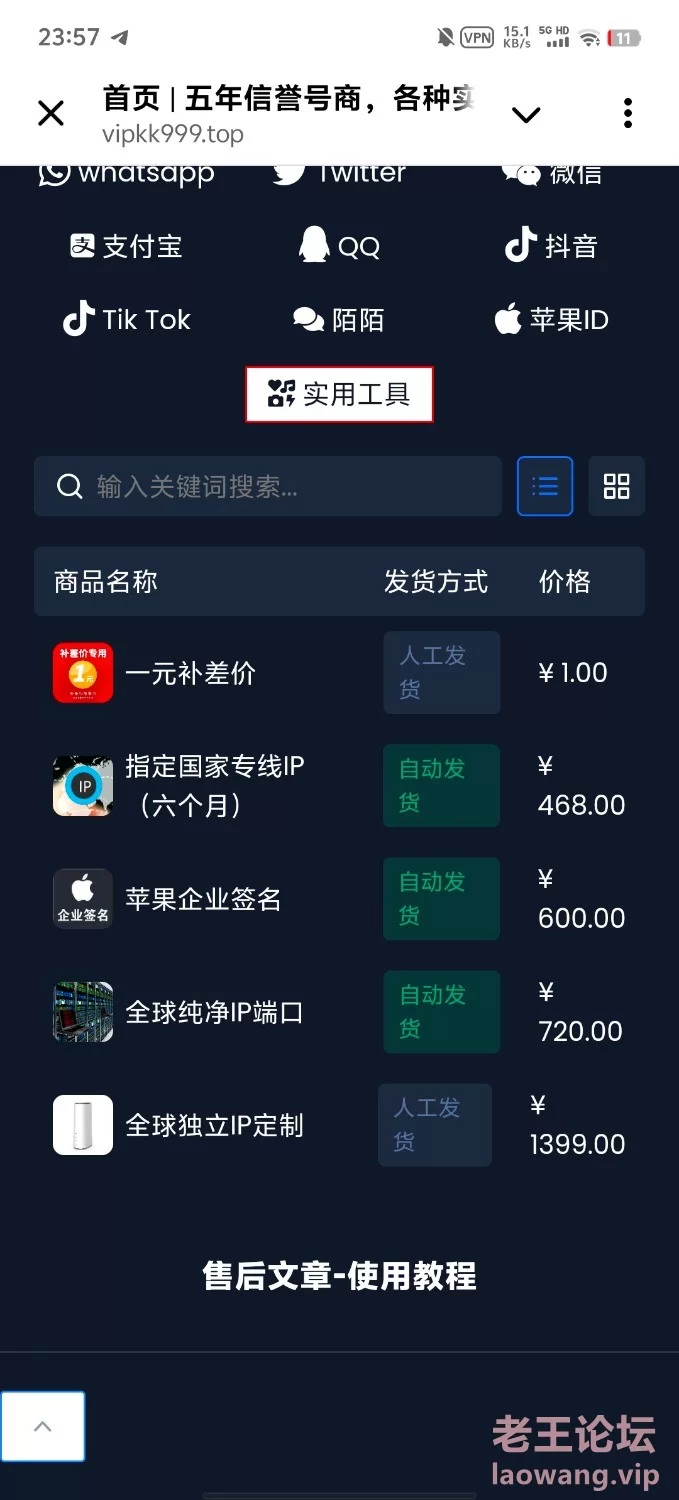This screenshot has height=1500, width=679.
Task: Tap the keyword search field
Action: (x=268, y=487)
